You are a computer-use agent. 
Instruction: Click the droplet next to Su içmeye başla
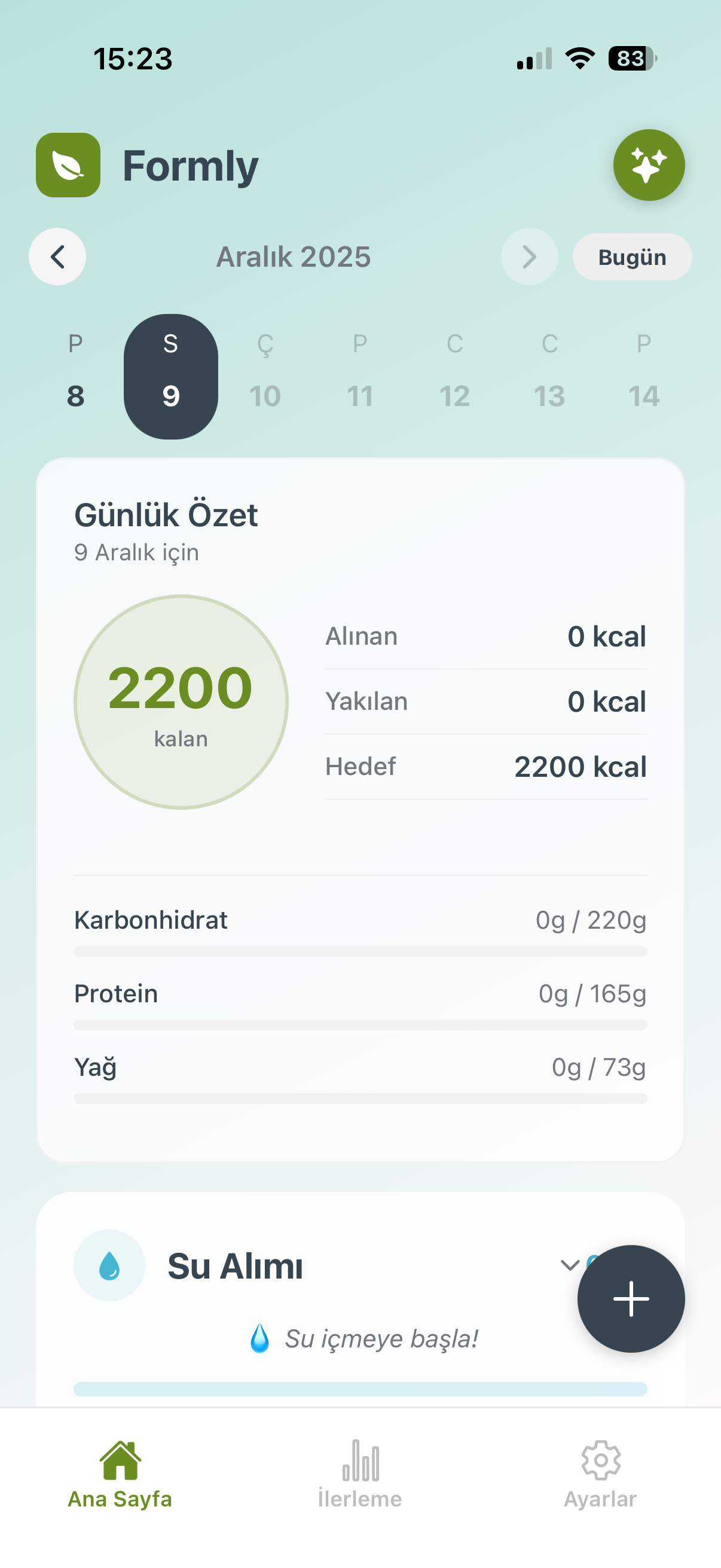tap(261, 1338)
